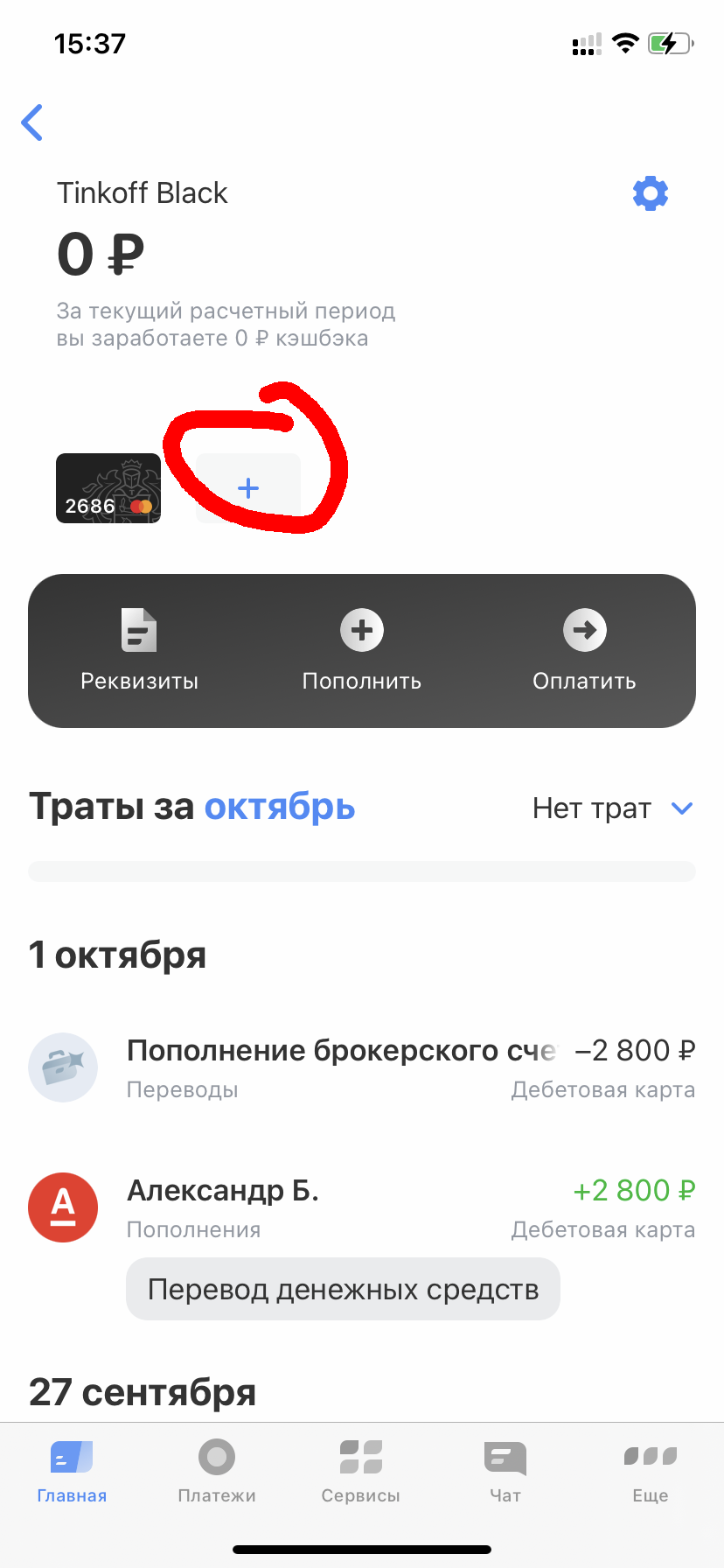Open the Еще tab

click(651, 1472)
